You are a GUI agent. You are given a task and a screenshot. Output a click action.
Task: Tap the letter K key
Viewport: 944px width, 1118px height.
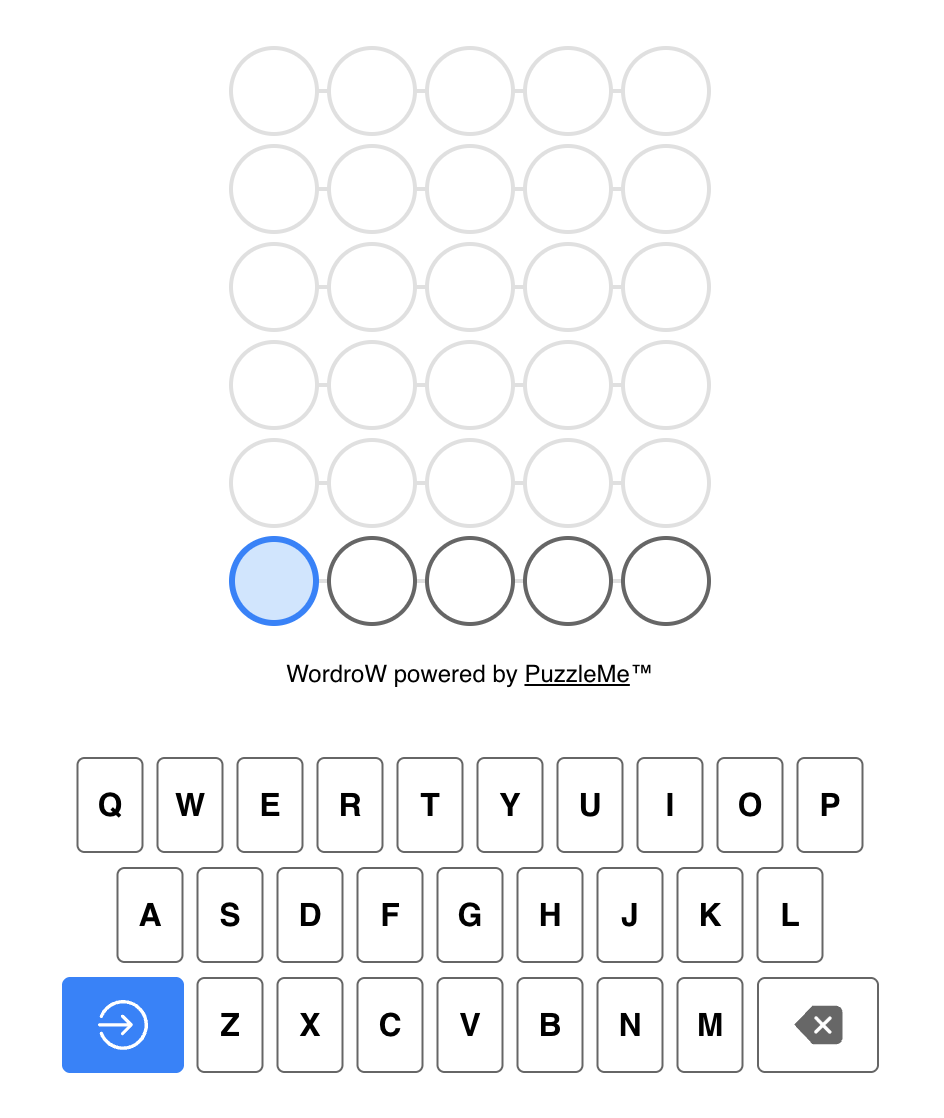[x=710, y=915]
